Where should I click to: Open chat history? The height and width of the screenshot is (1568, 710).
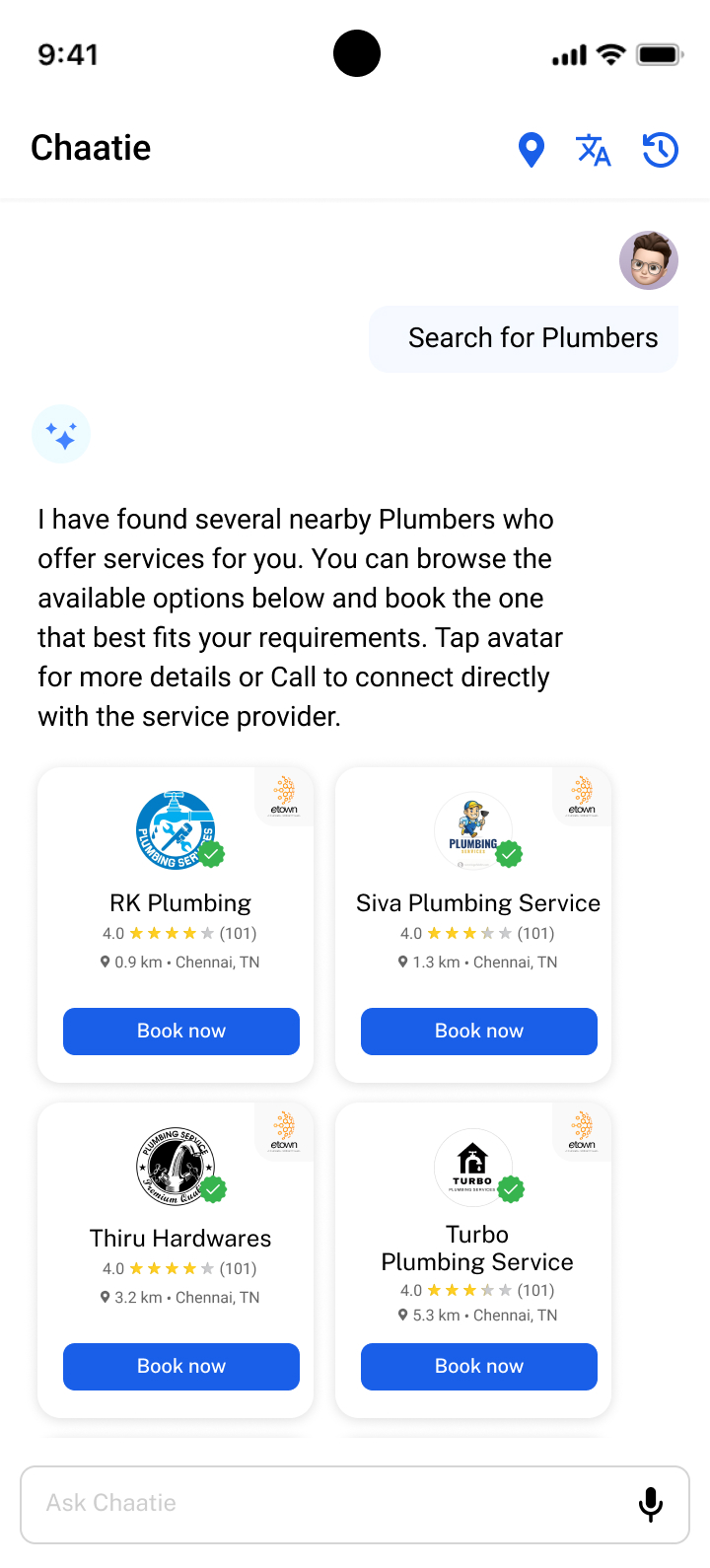[x=660, y=150]
